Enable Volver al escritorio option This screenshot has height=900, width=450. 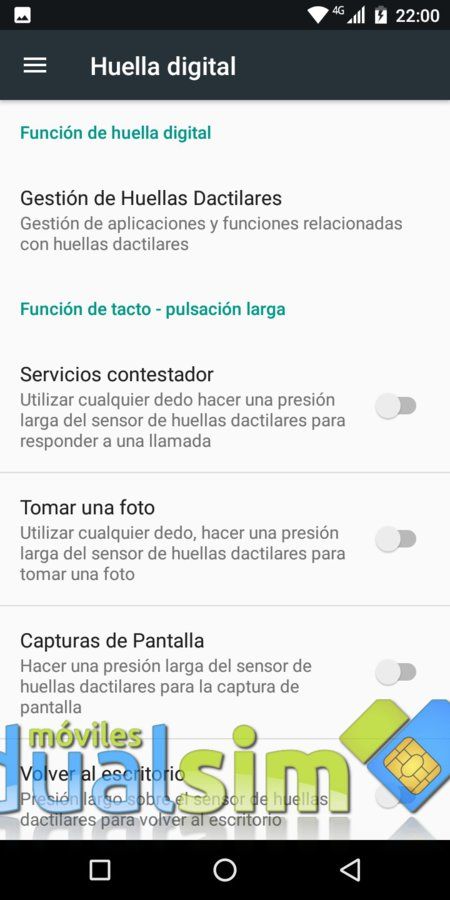pyautogui.click(x=395, y=797)
